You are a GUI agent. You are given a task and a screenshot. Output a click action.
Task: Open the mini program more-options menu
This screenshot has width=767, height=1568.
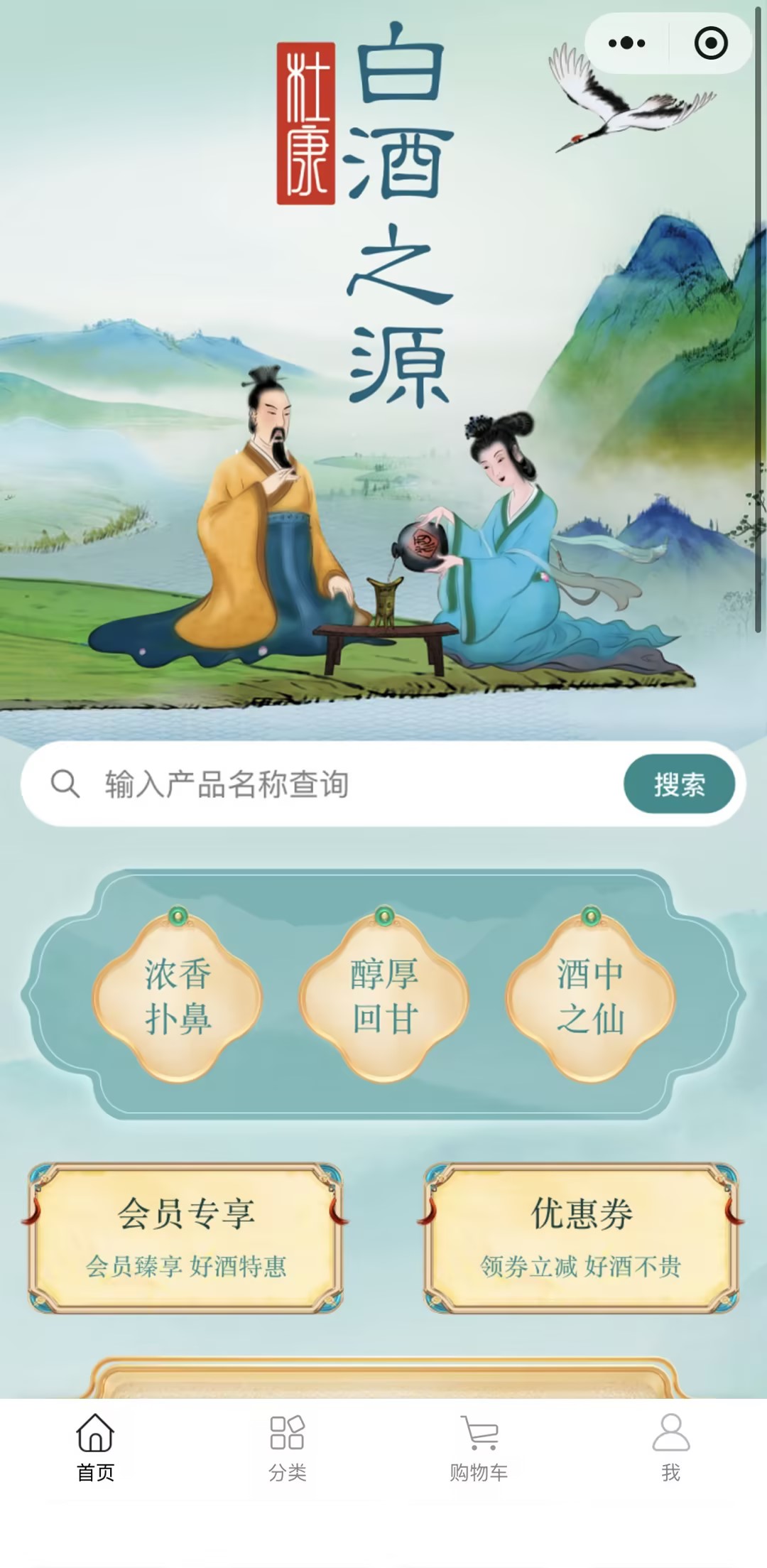[626, 43]
